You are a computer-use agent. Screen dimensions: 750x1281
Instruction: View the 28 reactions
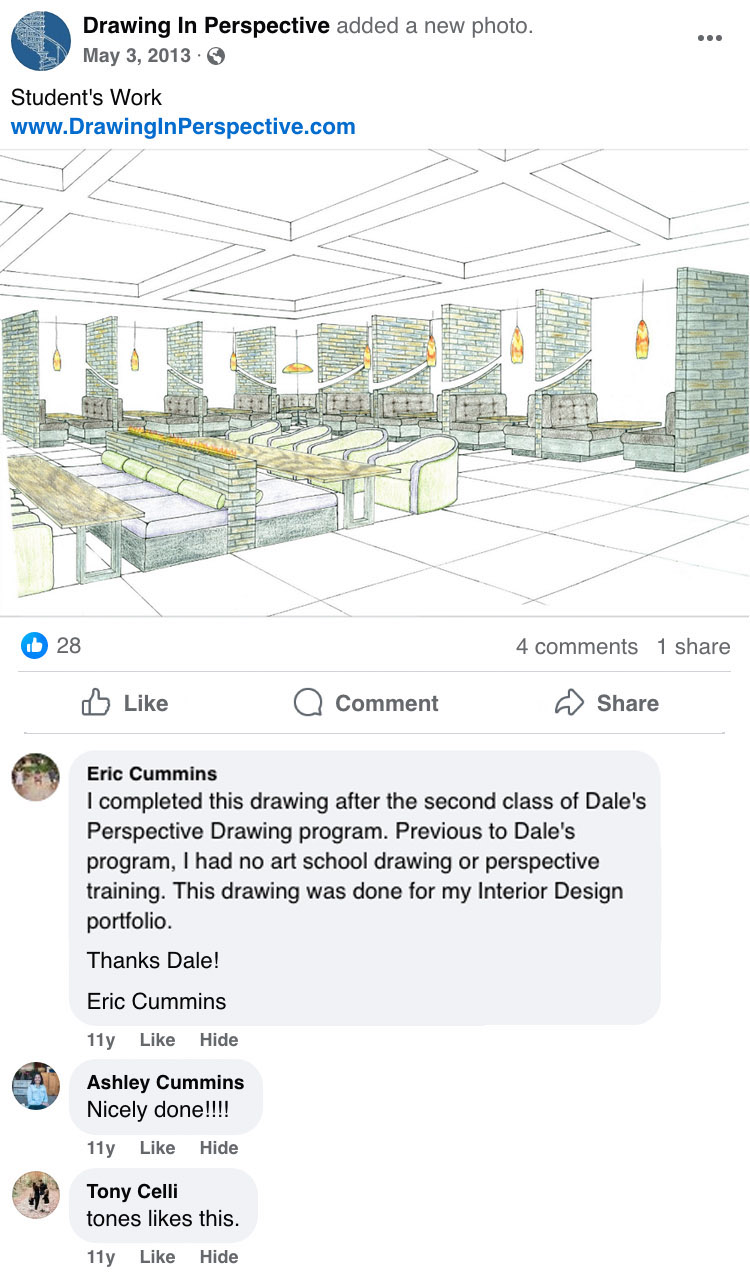51,646
